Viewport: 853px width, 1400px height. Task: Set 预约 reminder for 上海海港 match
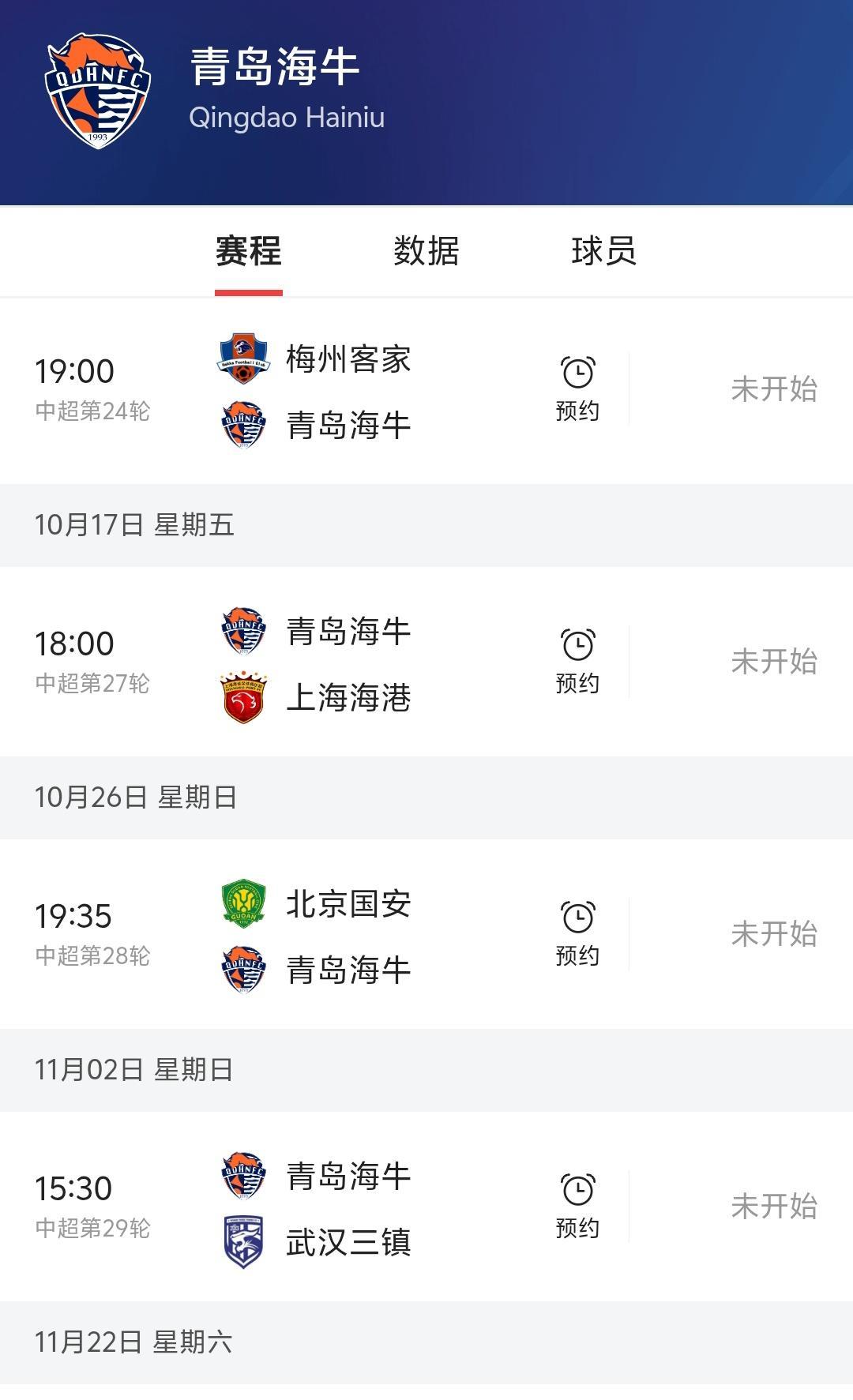(x=577, y=662)
